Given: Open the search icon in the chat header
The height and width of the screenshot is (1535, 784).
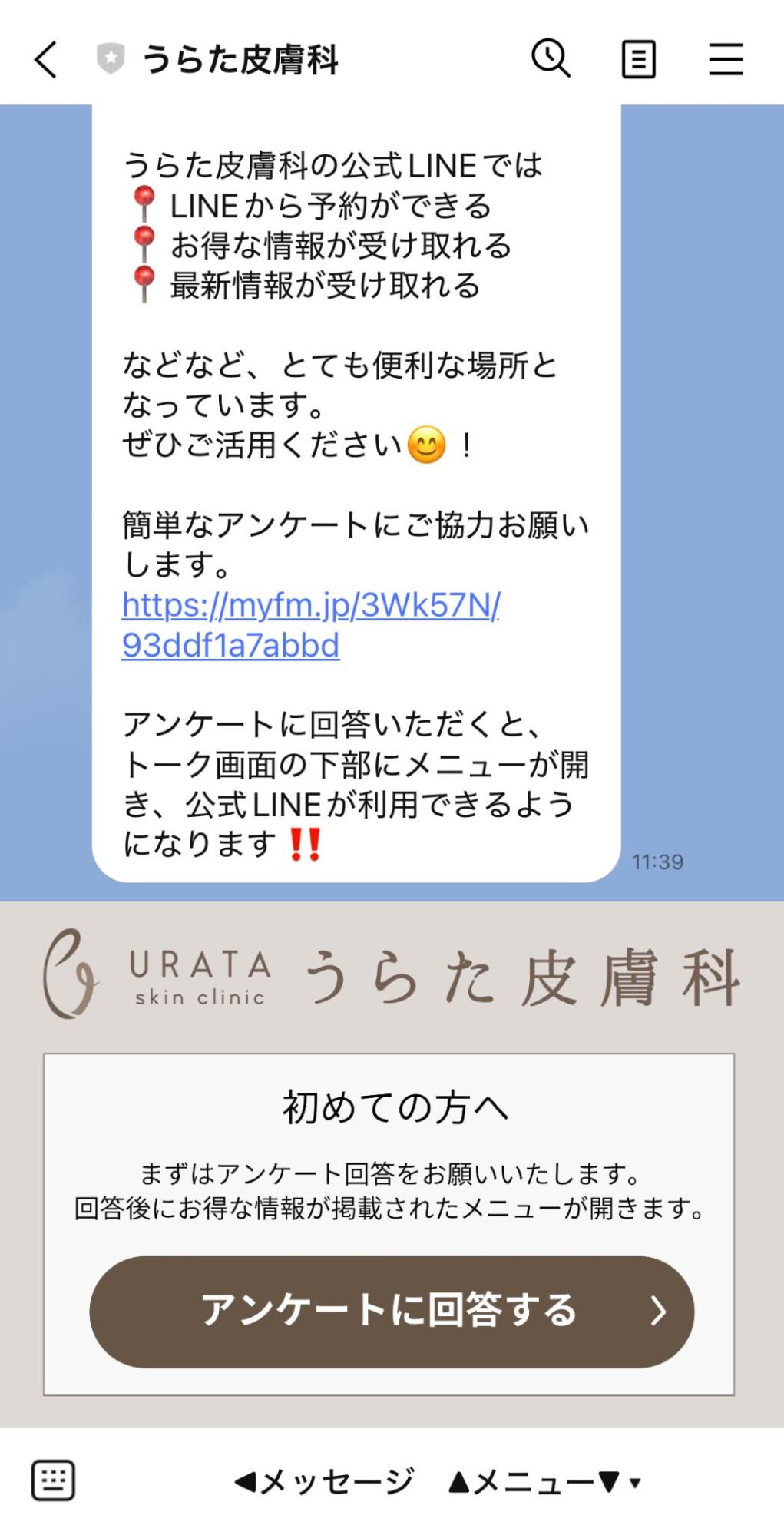Looking at the screenshot, I should pyautogui.click(x=550, y=58).
